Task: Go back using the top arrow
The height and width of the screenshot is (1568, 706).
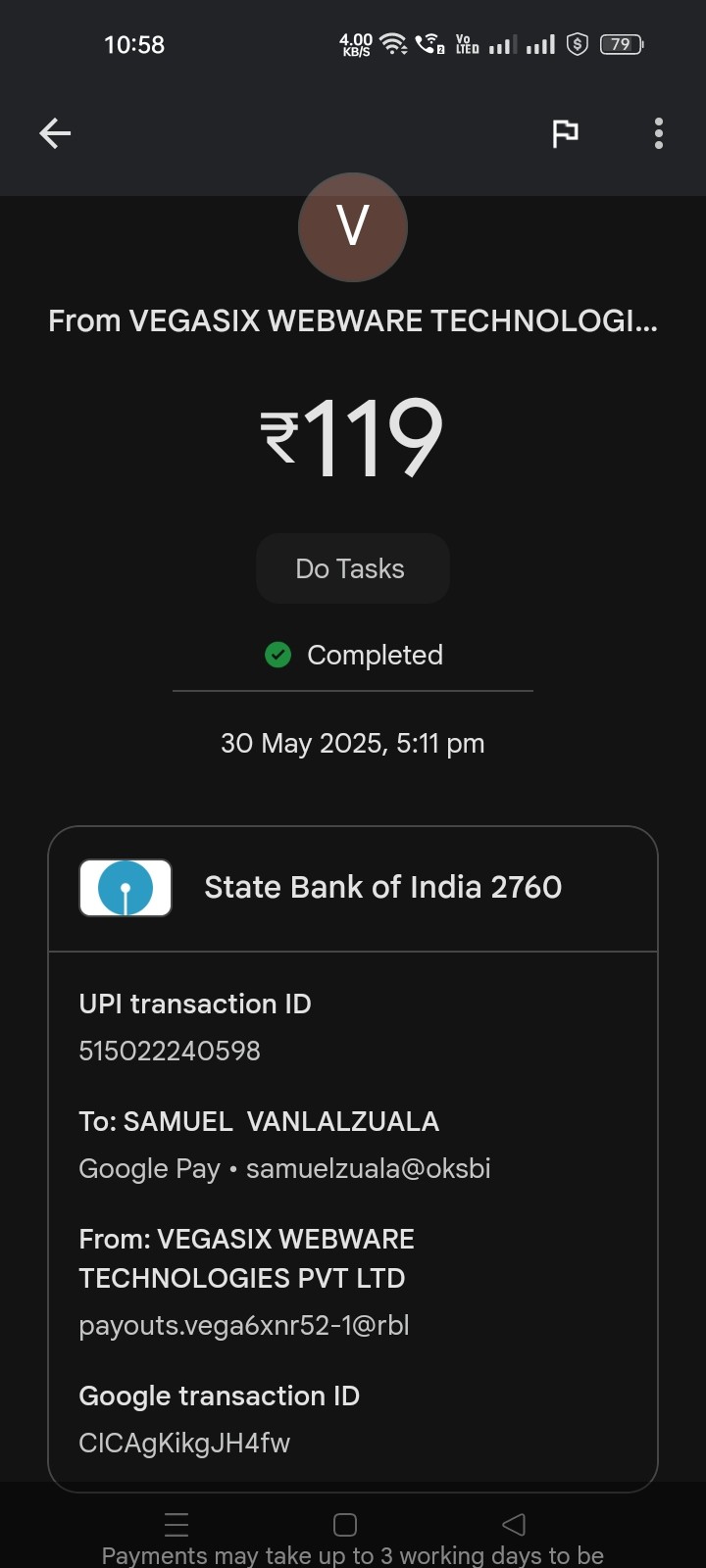Action: pos(55,133)
